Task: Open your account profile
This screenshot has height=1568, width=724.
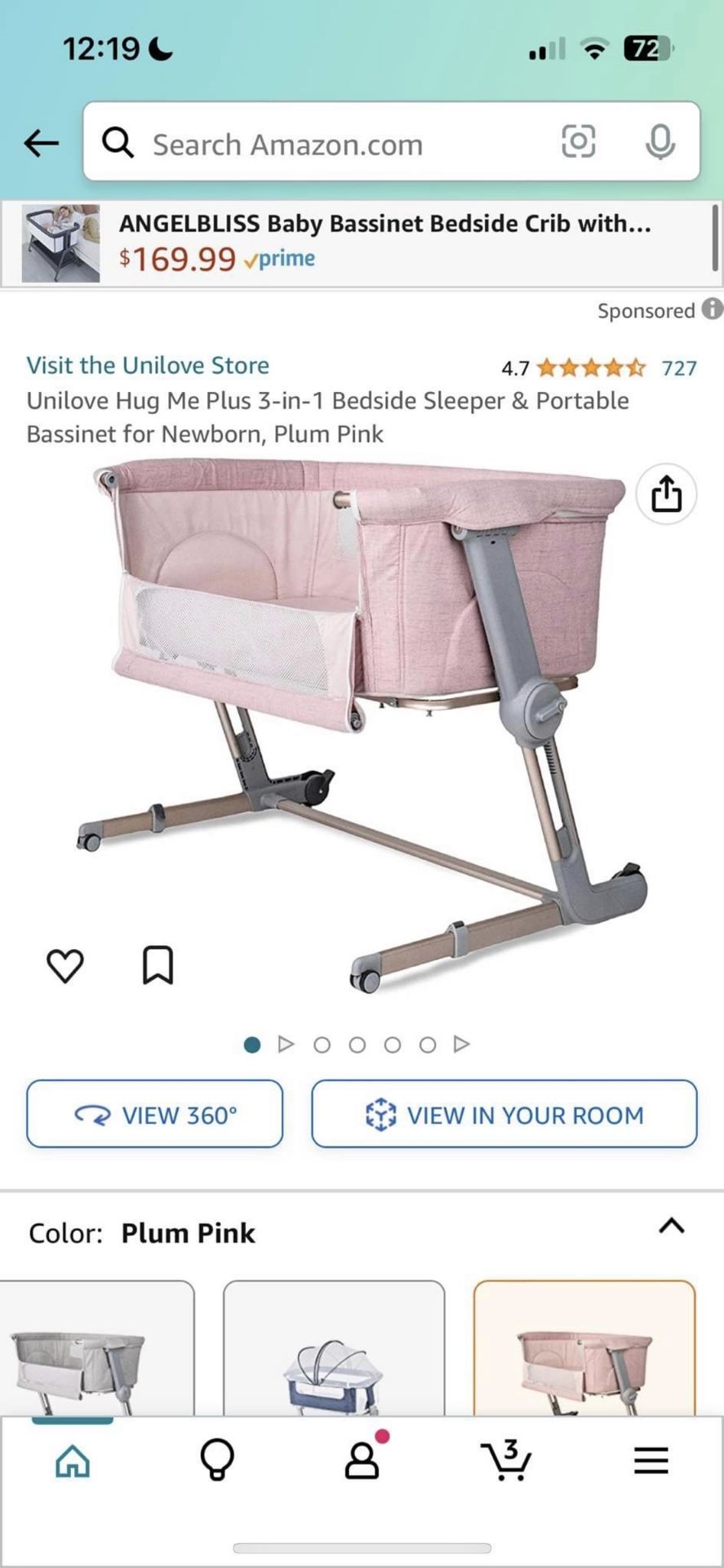Action: click(362, 1462)
